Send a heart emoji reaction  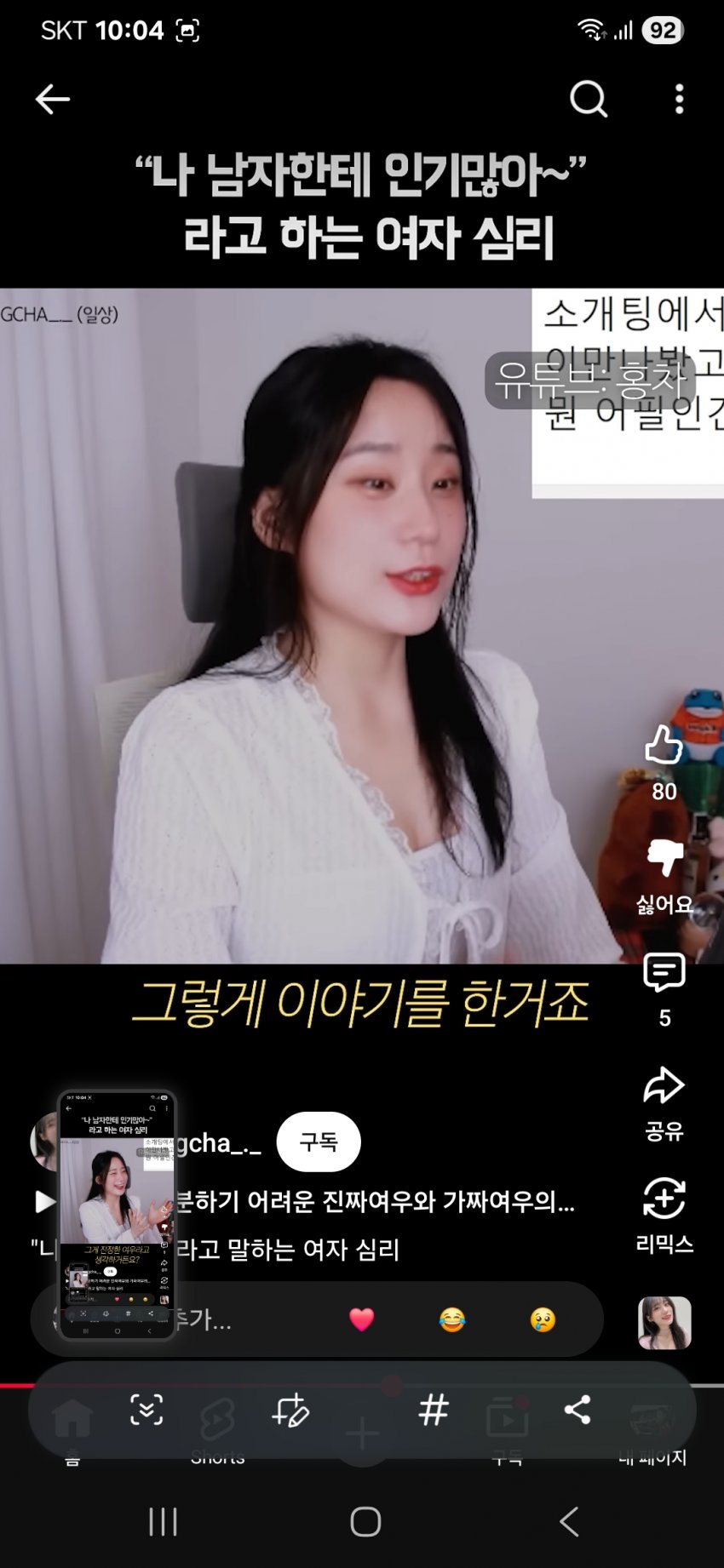362,1319
